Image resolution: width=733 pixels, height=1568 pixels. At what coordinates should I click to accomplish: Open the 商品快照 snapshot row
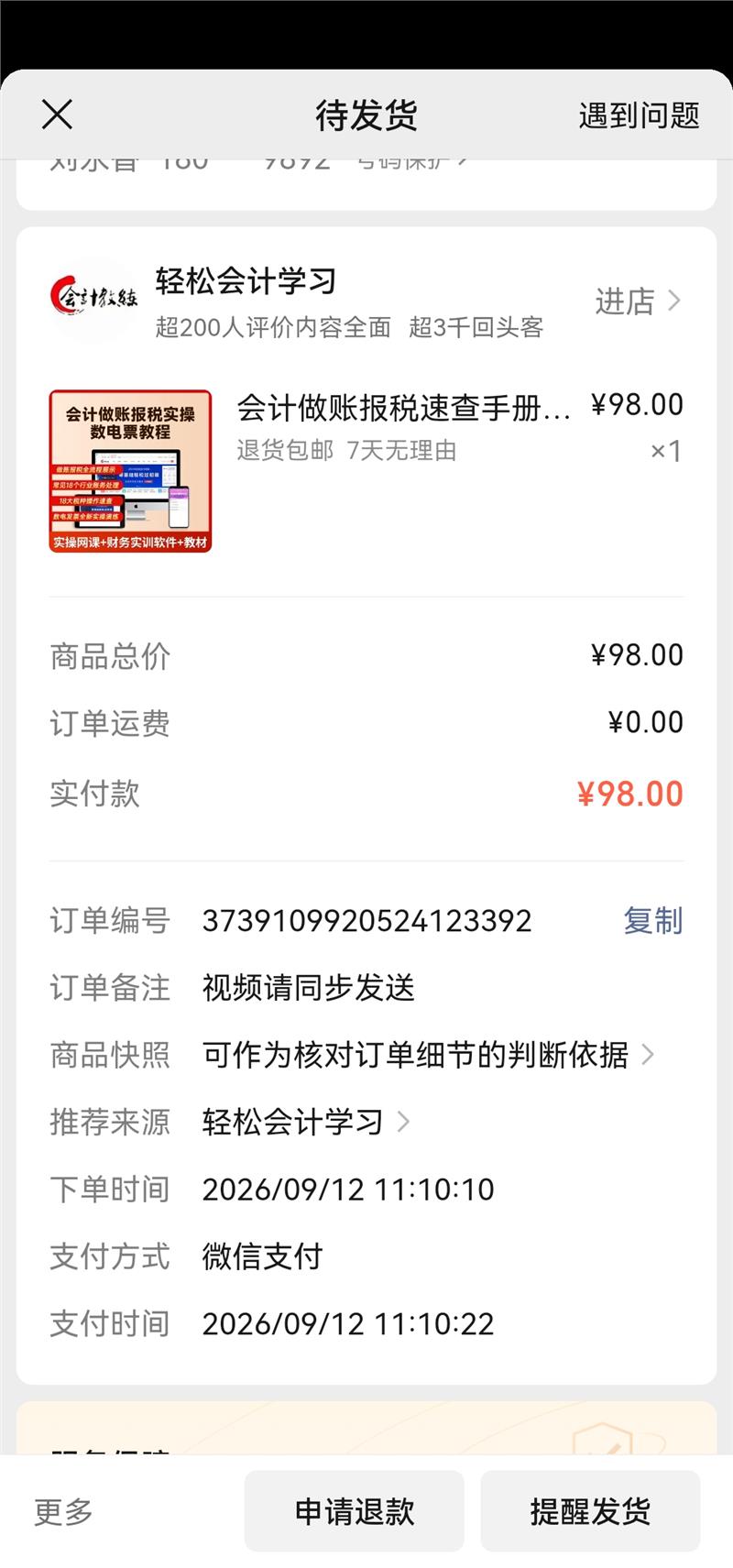click(366, 1055)
